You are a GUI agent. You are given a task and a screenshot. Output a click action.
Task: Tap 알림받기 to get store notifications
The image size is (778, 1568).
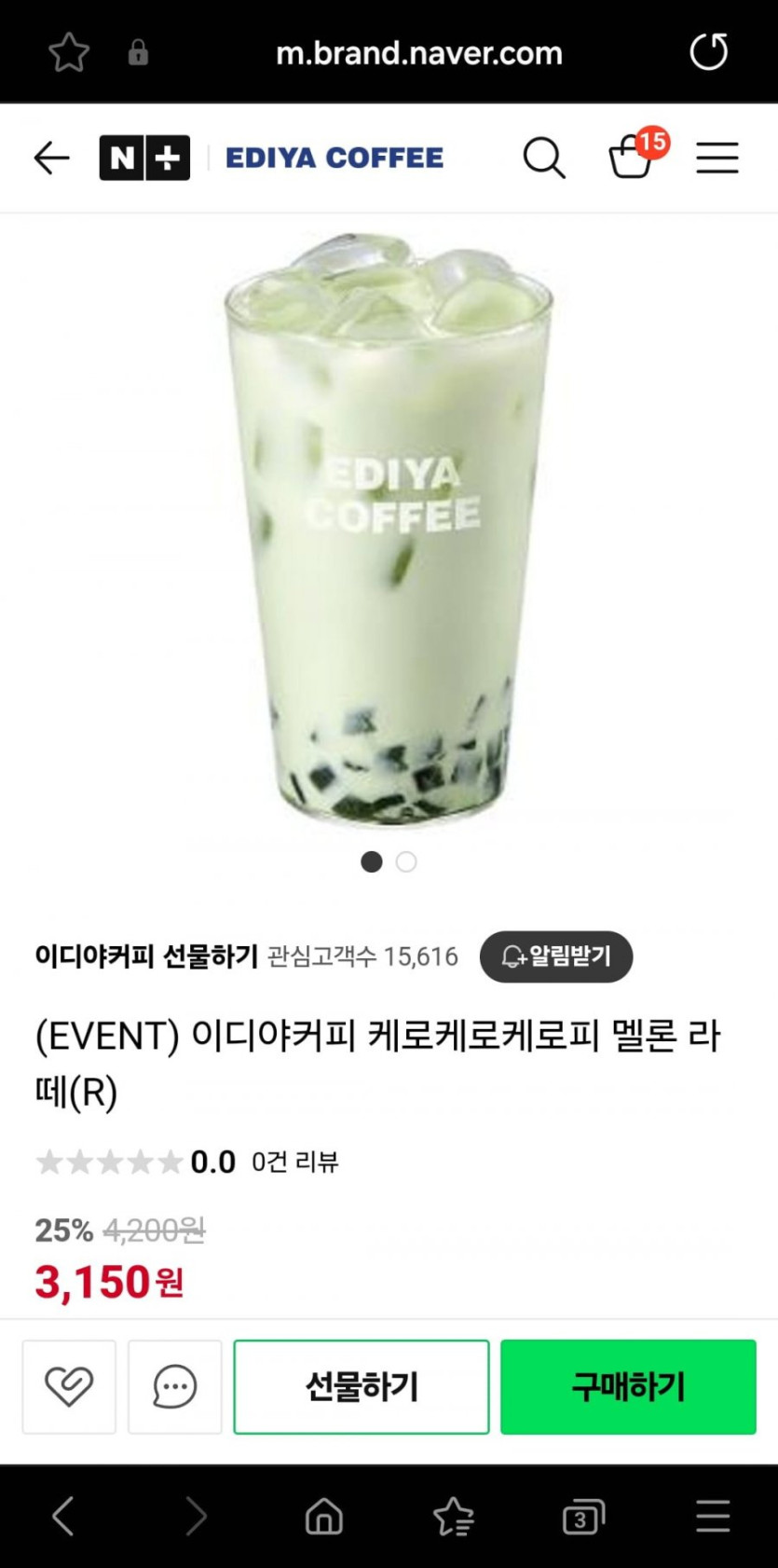click(x=556, y=956)
